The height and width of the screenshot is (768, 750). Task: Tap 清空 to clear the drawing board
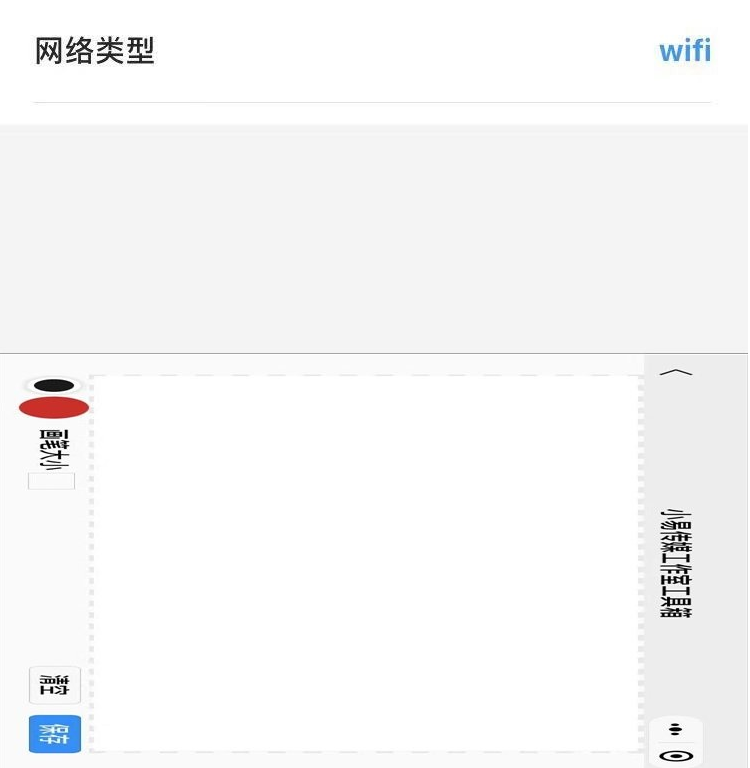point(54,685)
